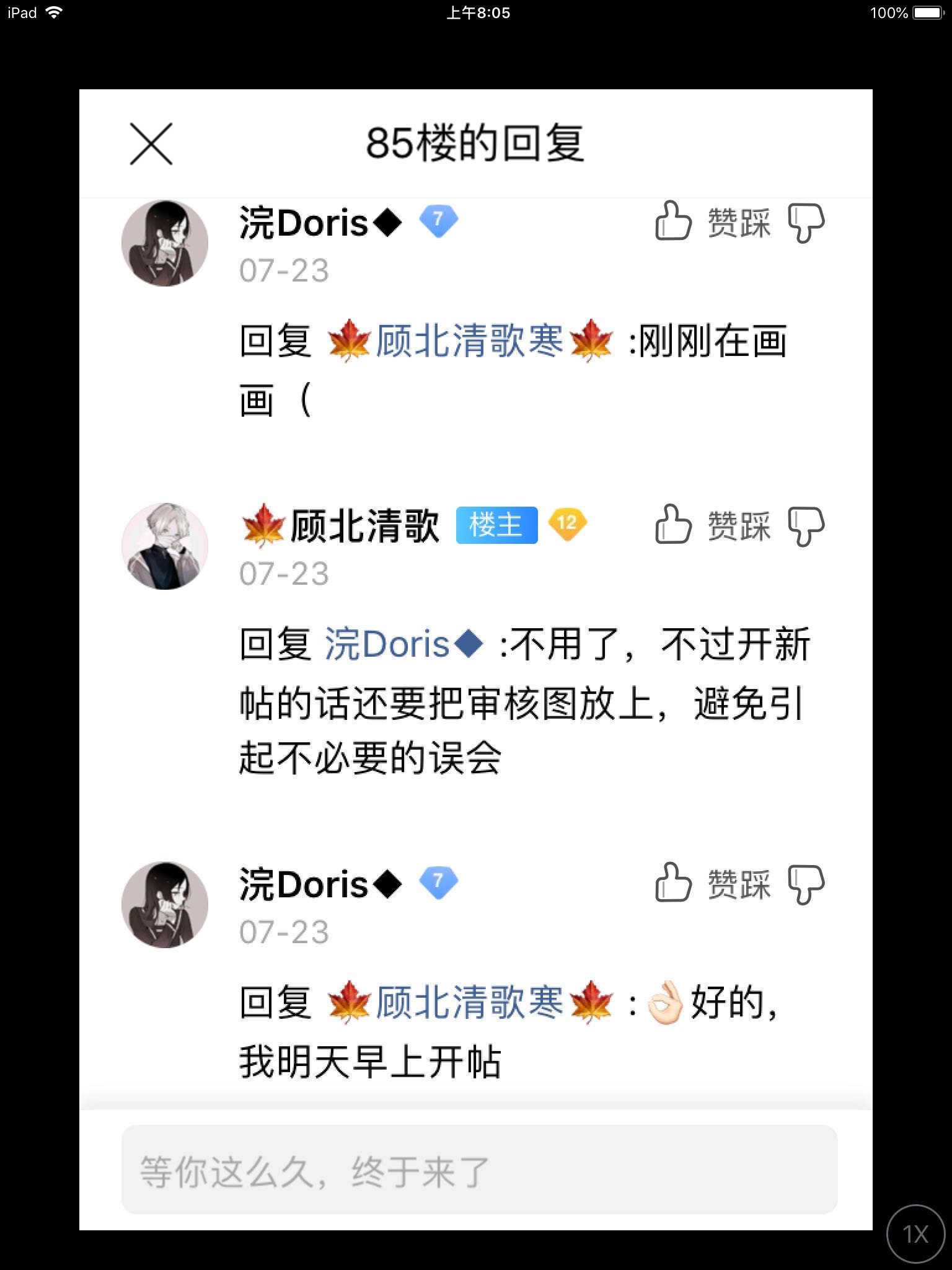952x1270 pixels.
Task: Open 顾北清歌's profile avatar
Action: pyautogui.click(x=165, y=546)
